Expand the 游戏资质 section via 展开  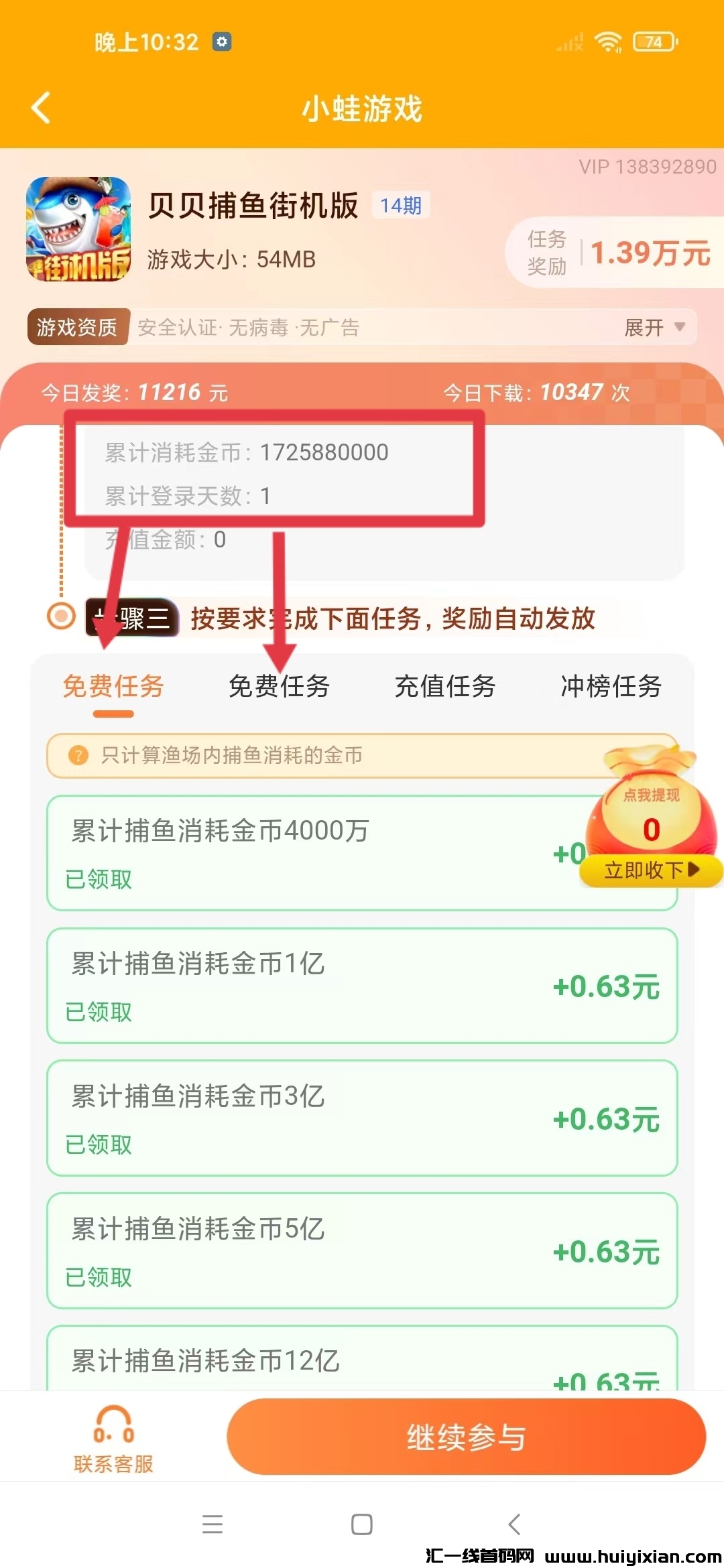(x=654, y=328)
